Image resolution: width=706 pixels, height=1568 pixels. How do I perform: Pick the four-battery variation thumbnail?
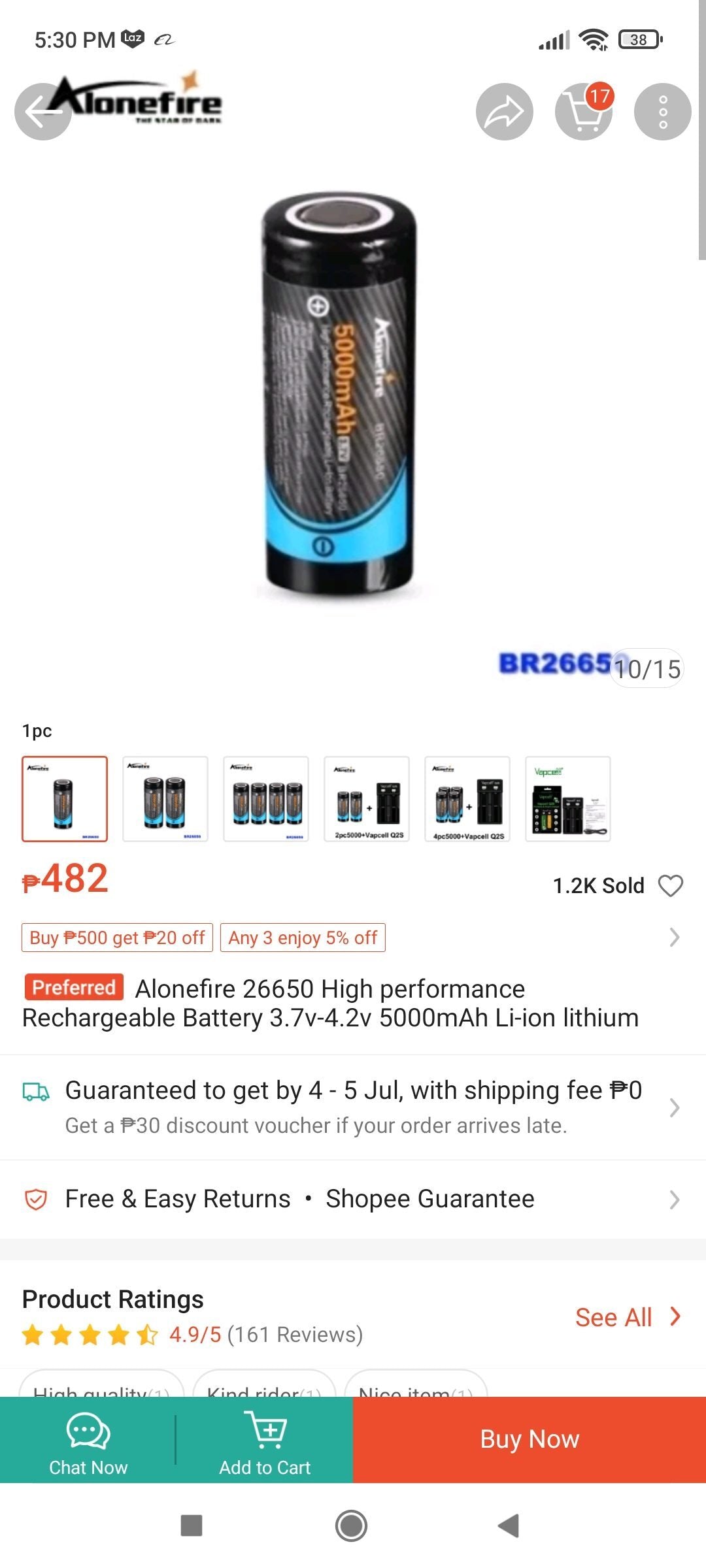pos(266,798)
